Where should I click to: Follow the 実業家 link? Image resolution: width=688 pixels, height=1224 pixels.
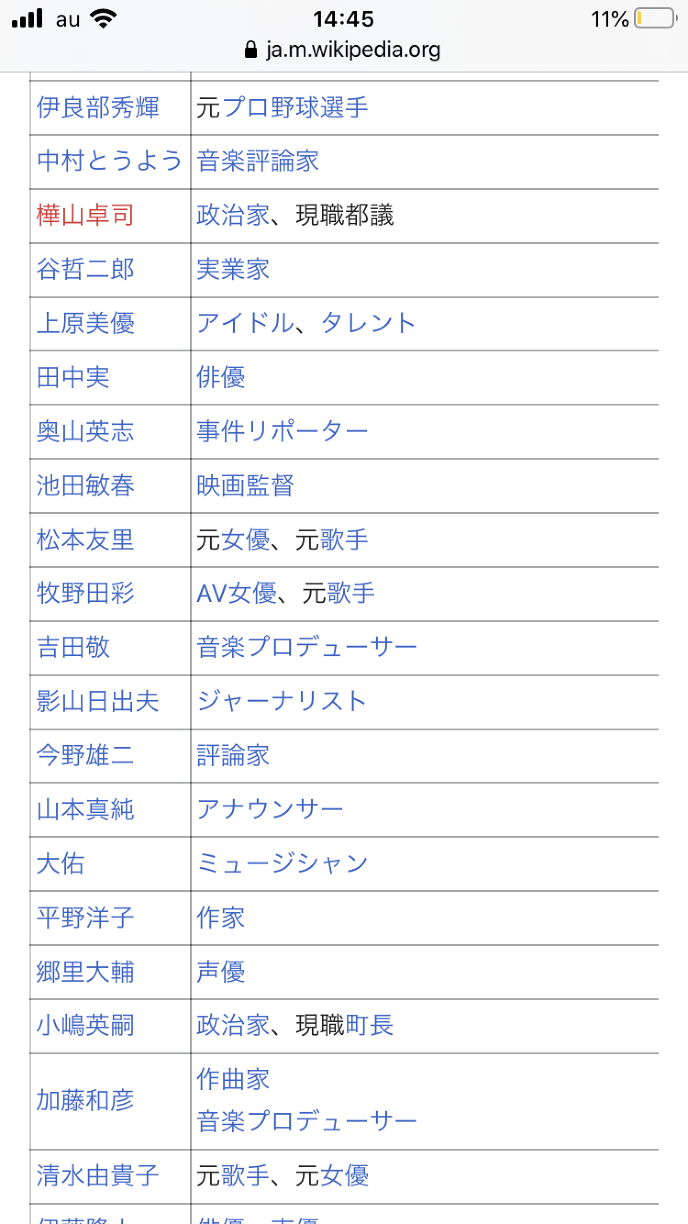tap(233, 269)
